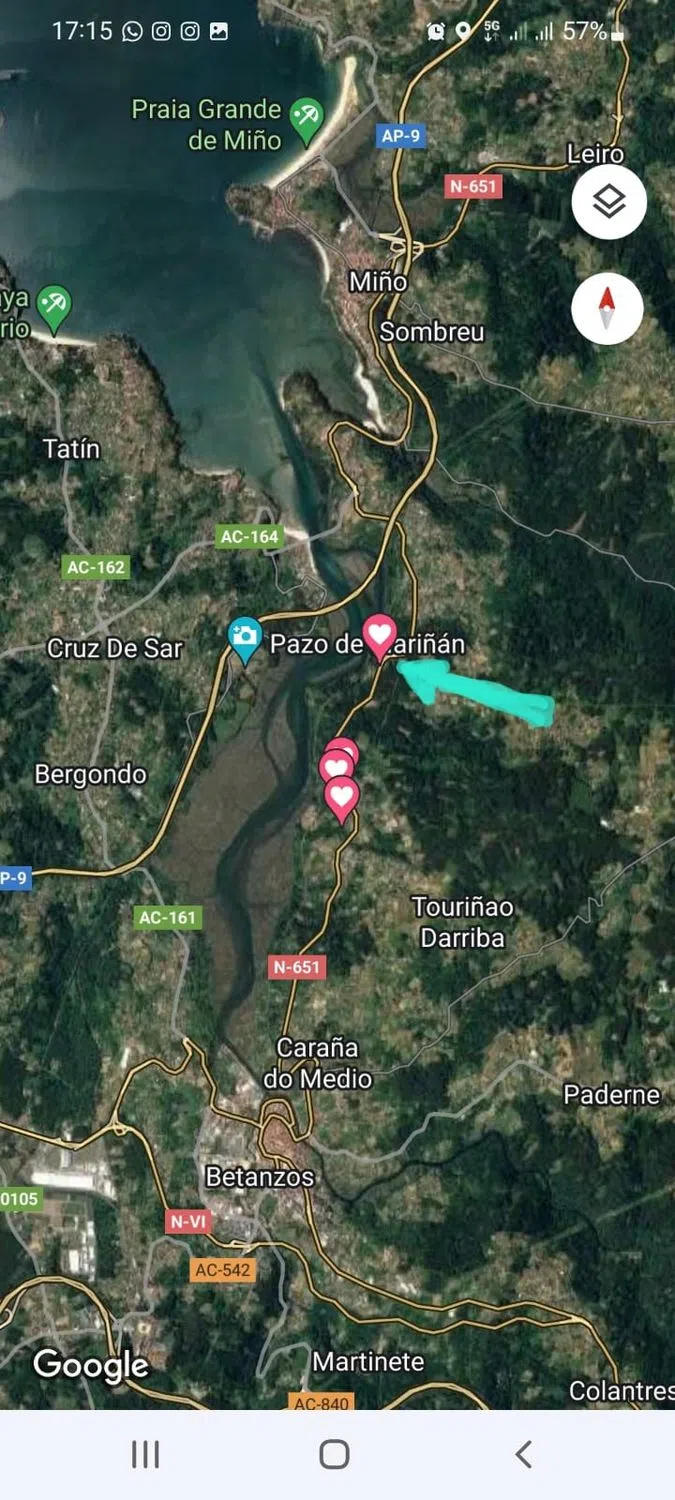This screenshot has width=675, height=1500.
Task: Open the saved heart pin the teal arrow points to
Action: click(x=379, y=635)
